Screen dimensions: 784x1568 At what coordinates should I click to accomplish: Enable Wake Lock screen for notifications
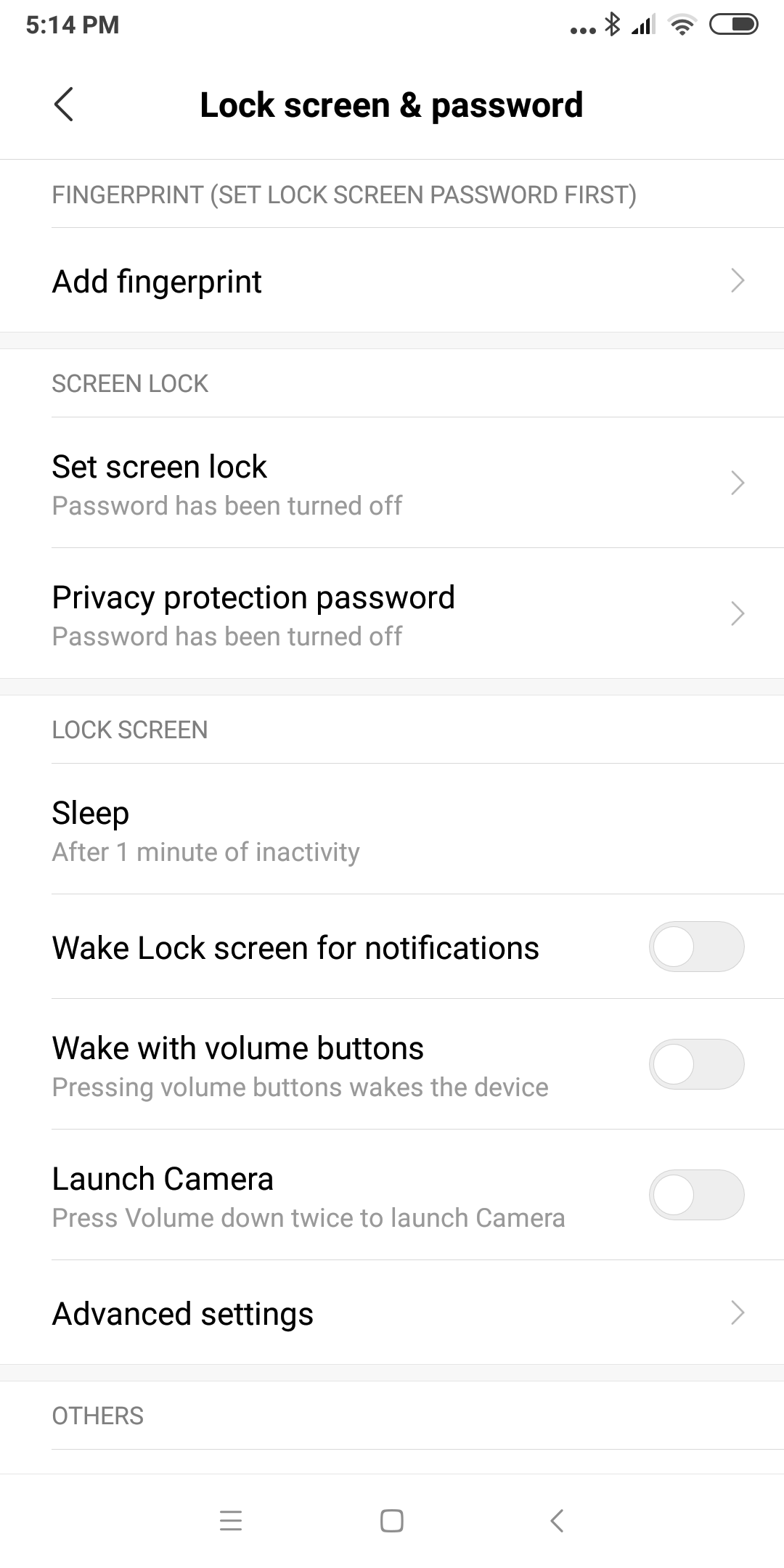[696, 947]
